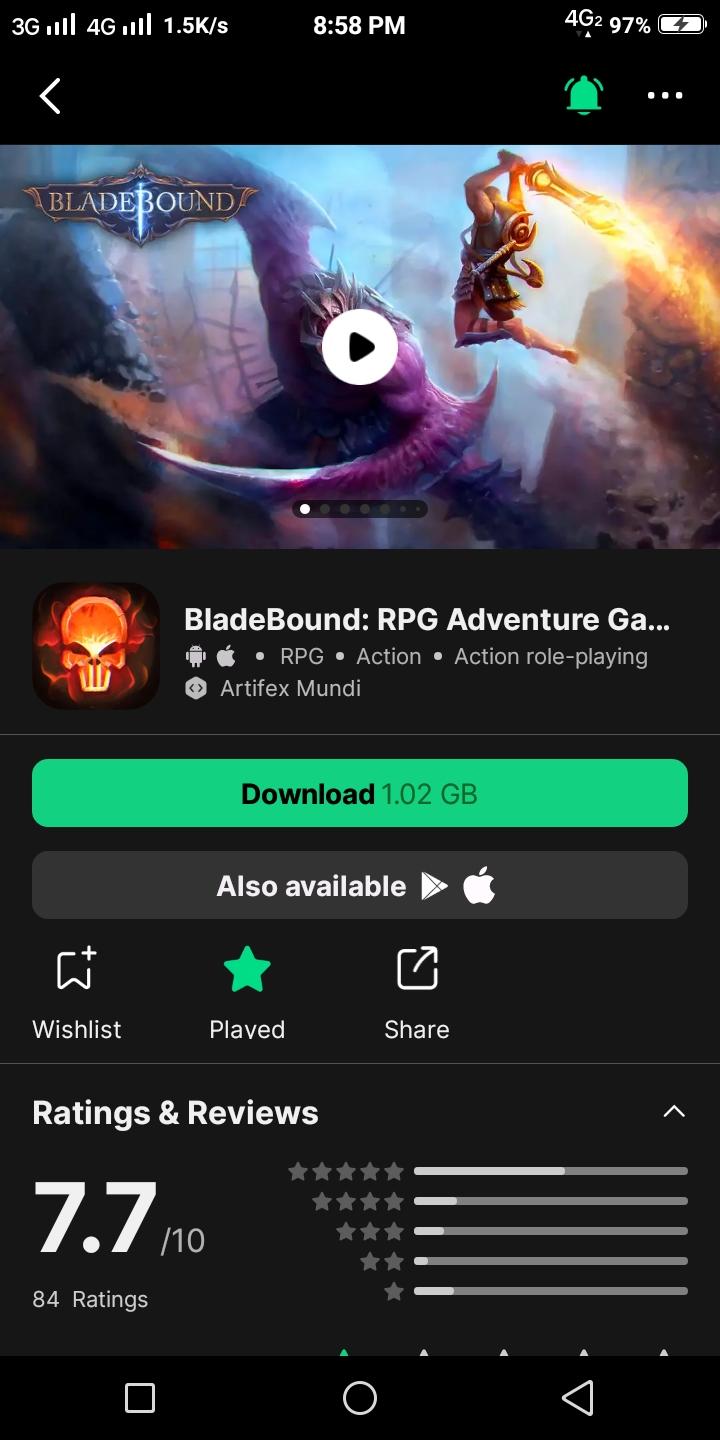The image size is (720, 1440).
Task: Open the Artifex Mundi developer page
Action: pyautogui.click(x=290, y=688)
